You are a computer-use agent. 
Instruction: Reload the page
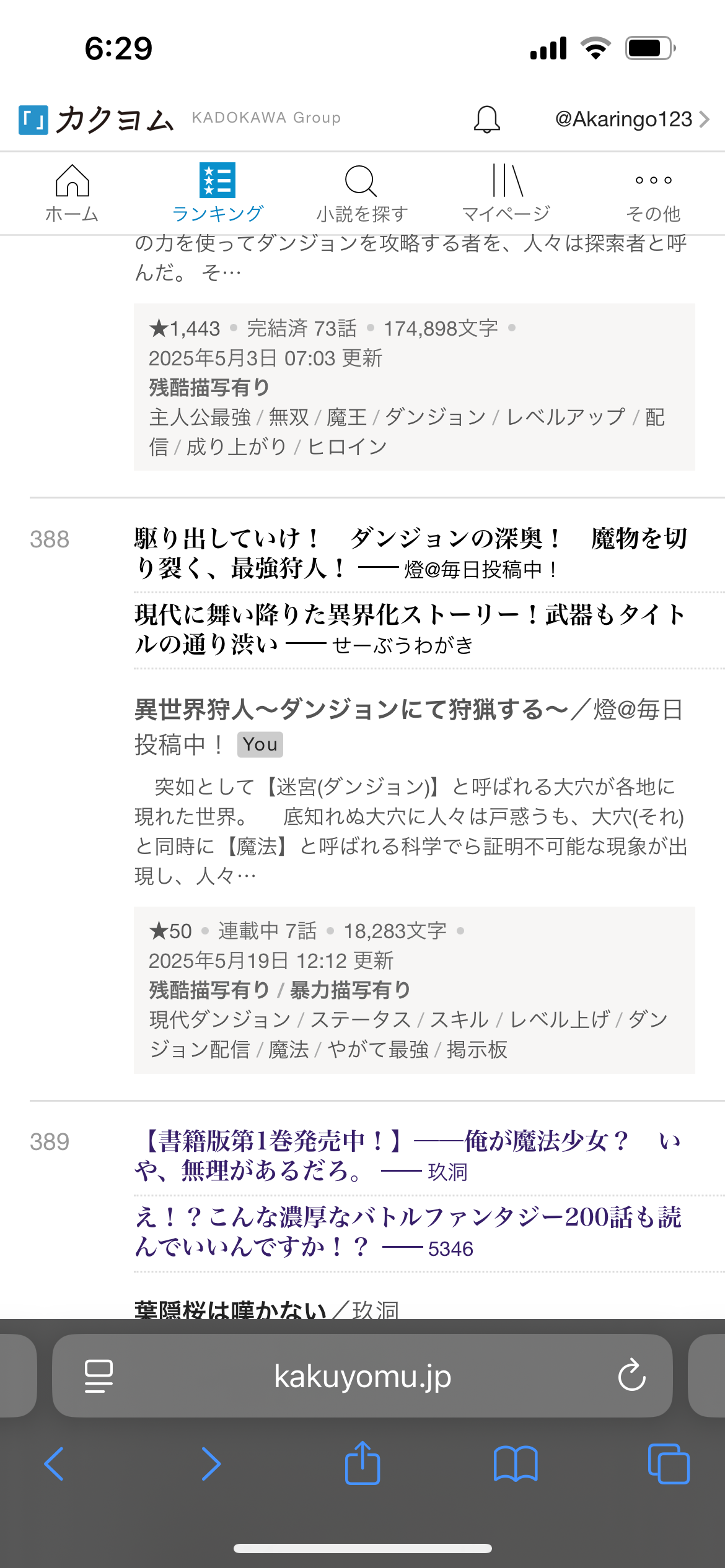[631, 1376]
